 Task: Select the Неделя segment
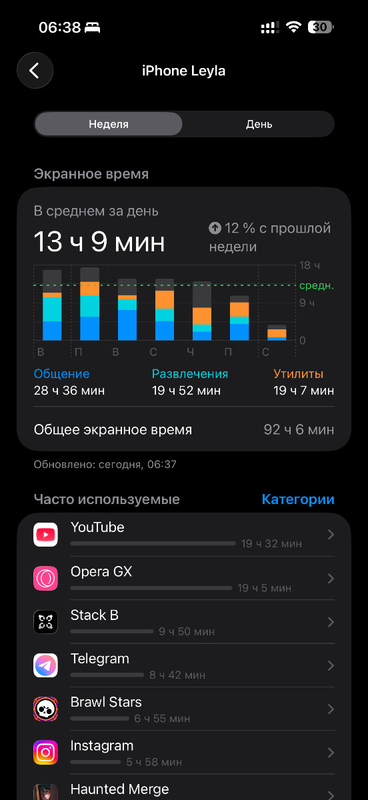[108, 124]
